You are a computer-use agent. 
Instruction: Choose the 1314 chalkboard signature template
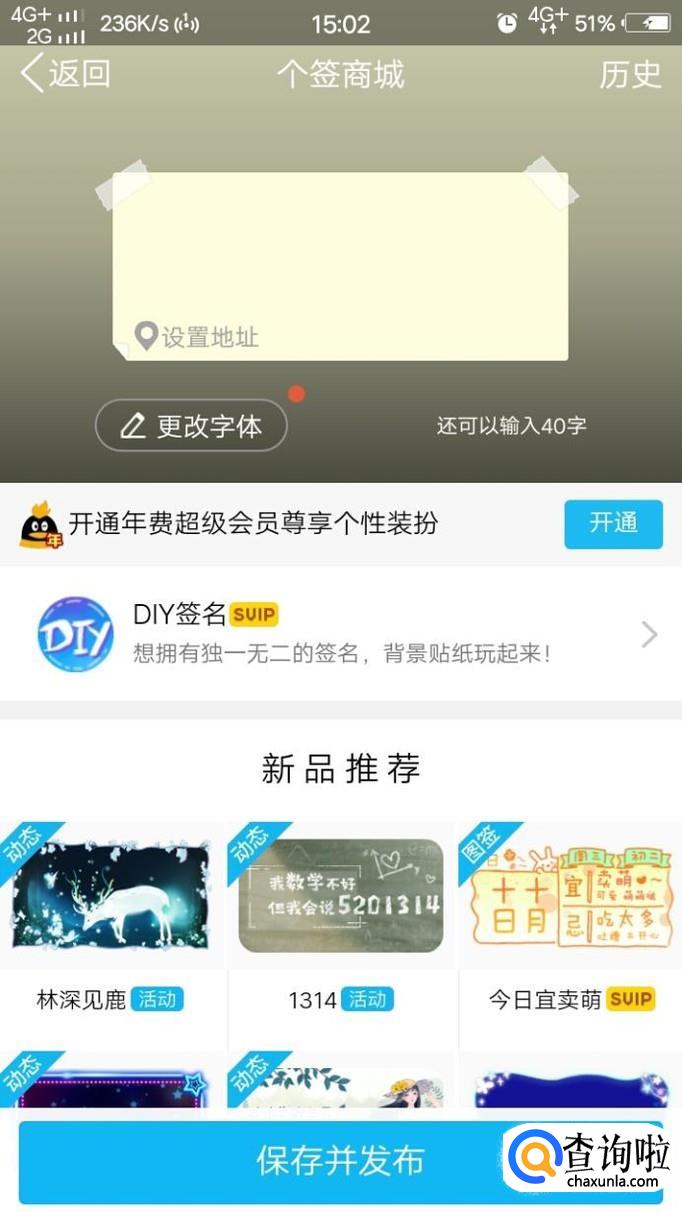pyautogui.click(x=340, y=896)
